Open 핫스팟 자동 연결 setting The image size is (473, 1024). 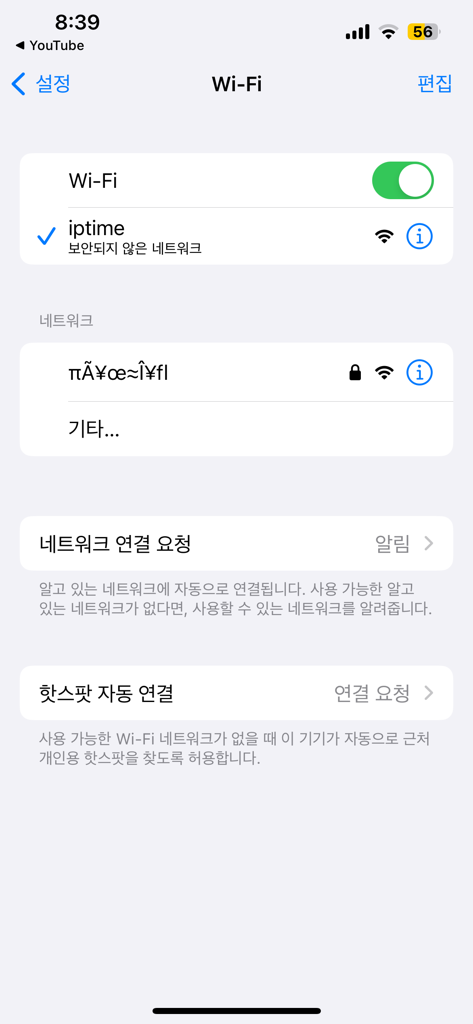(x=236, y=693)
